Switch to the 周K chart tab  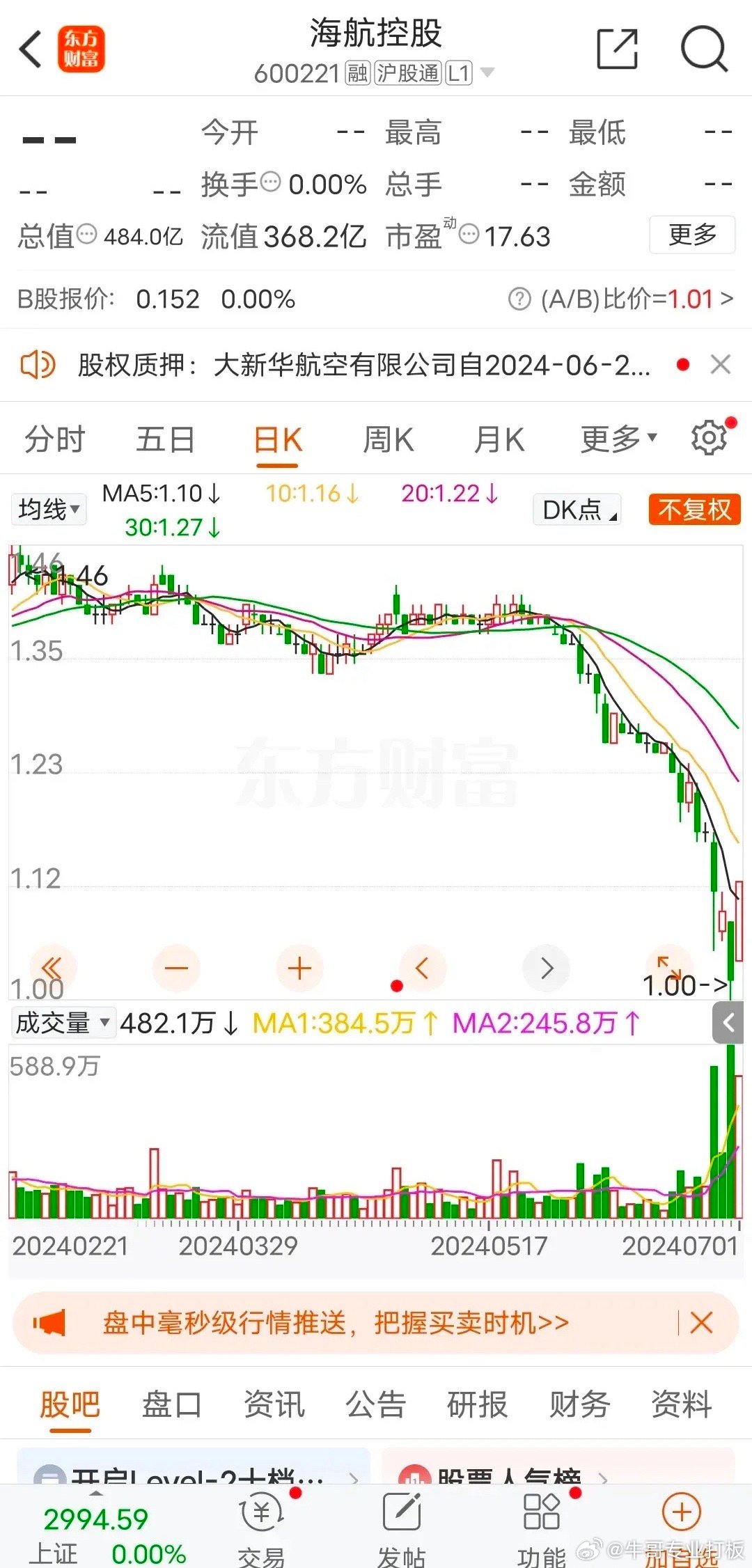(x=388, y=439)
